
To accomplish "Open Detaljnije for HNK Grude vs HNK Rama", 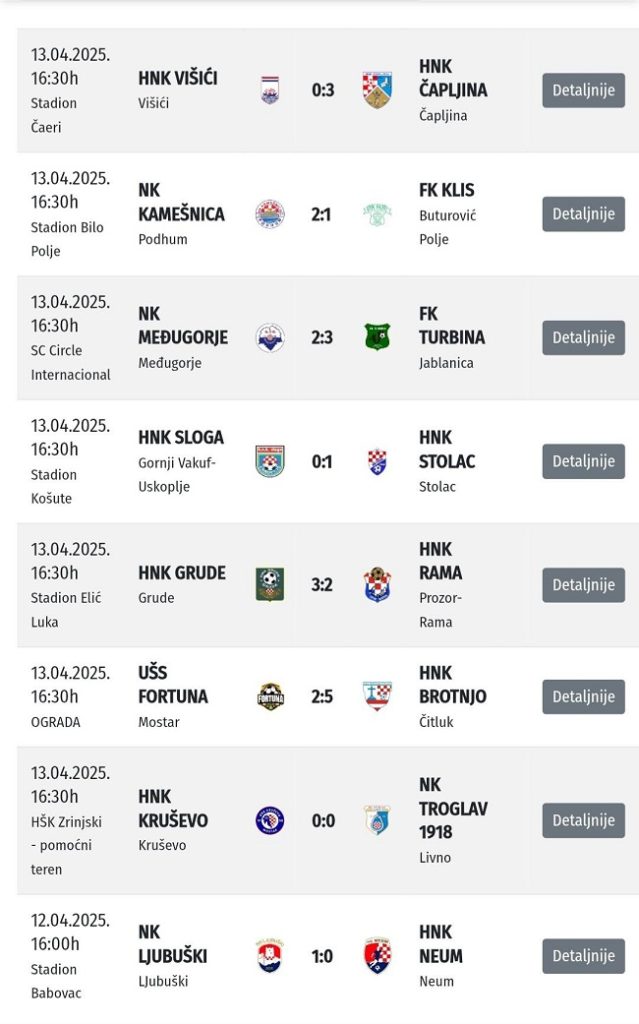I will [583, 585].
